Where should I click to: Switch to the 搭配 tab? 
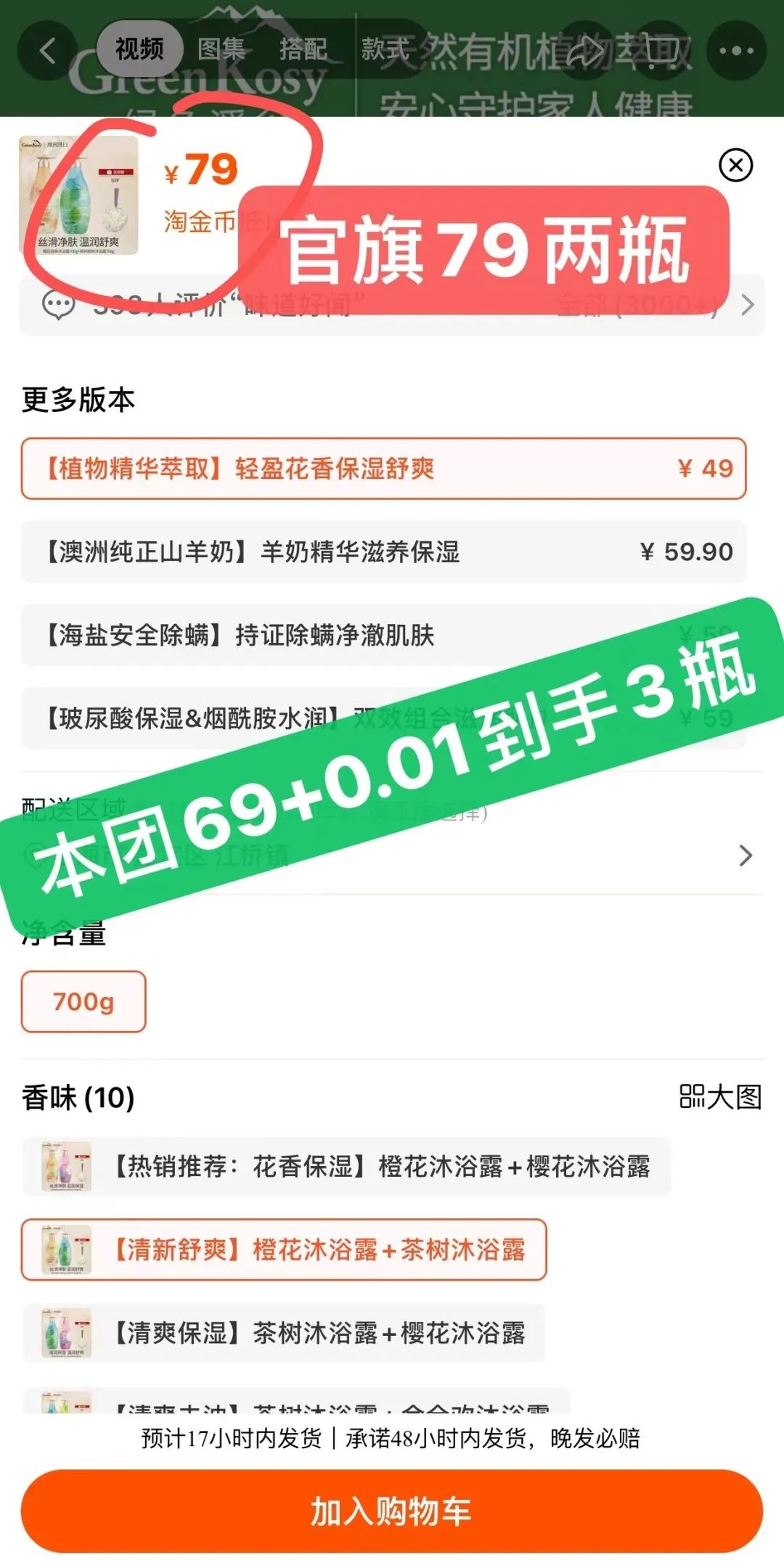[x=303, y=49]
